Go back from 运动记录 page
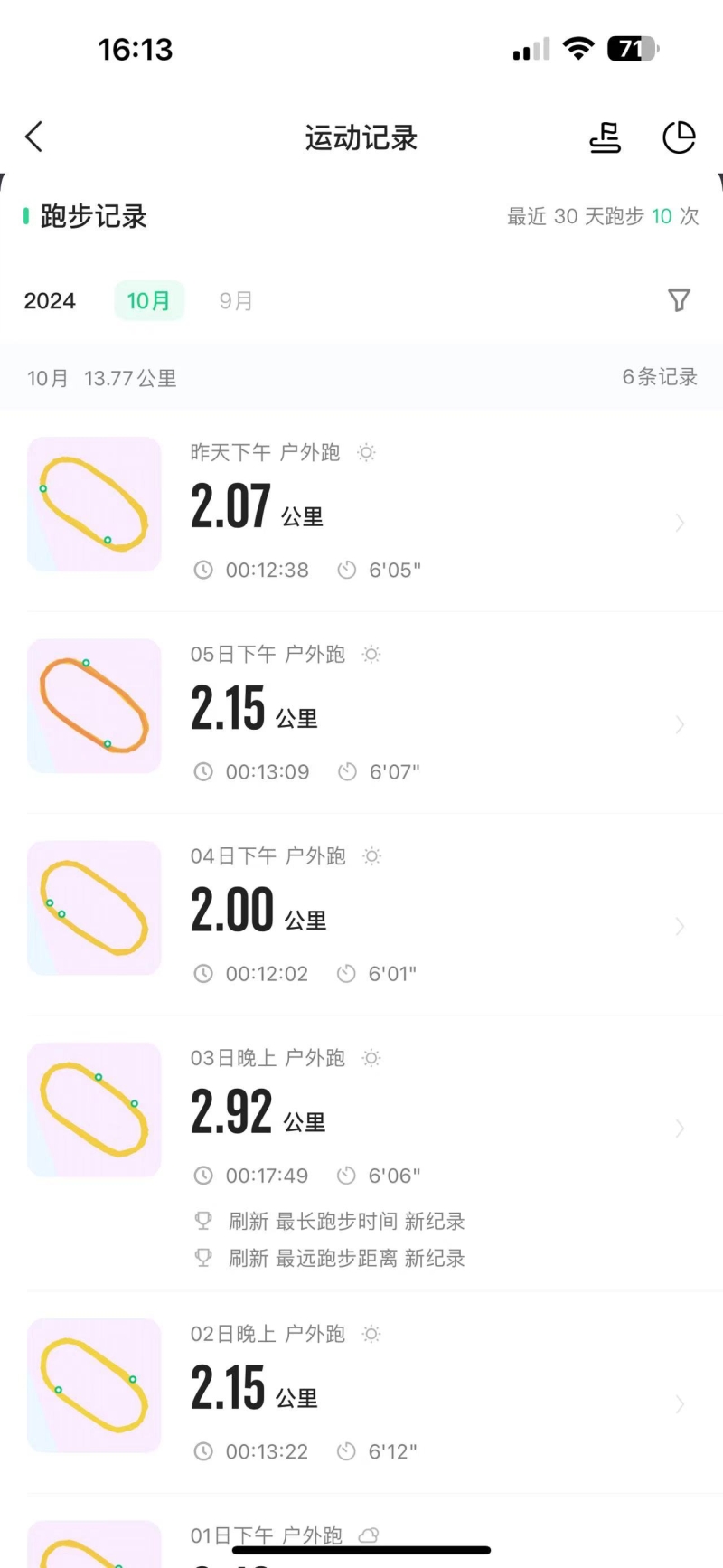Viewport: 723px width, 1568px height. coord(34,137)
